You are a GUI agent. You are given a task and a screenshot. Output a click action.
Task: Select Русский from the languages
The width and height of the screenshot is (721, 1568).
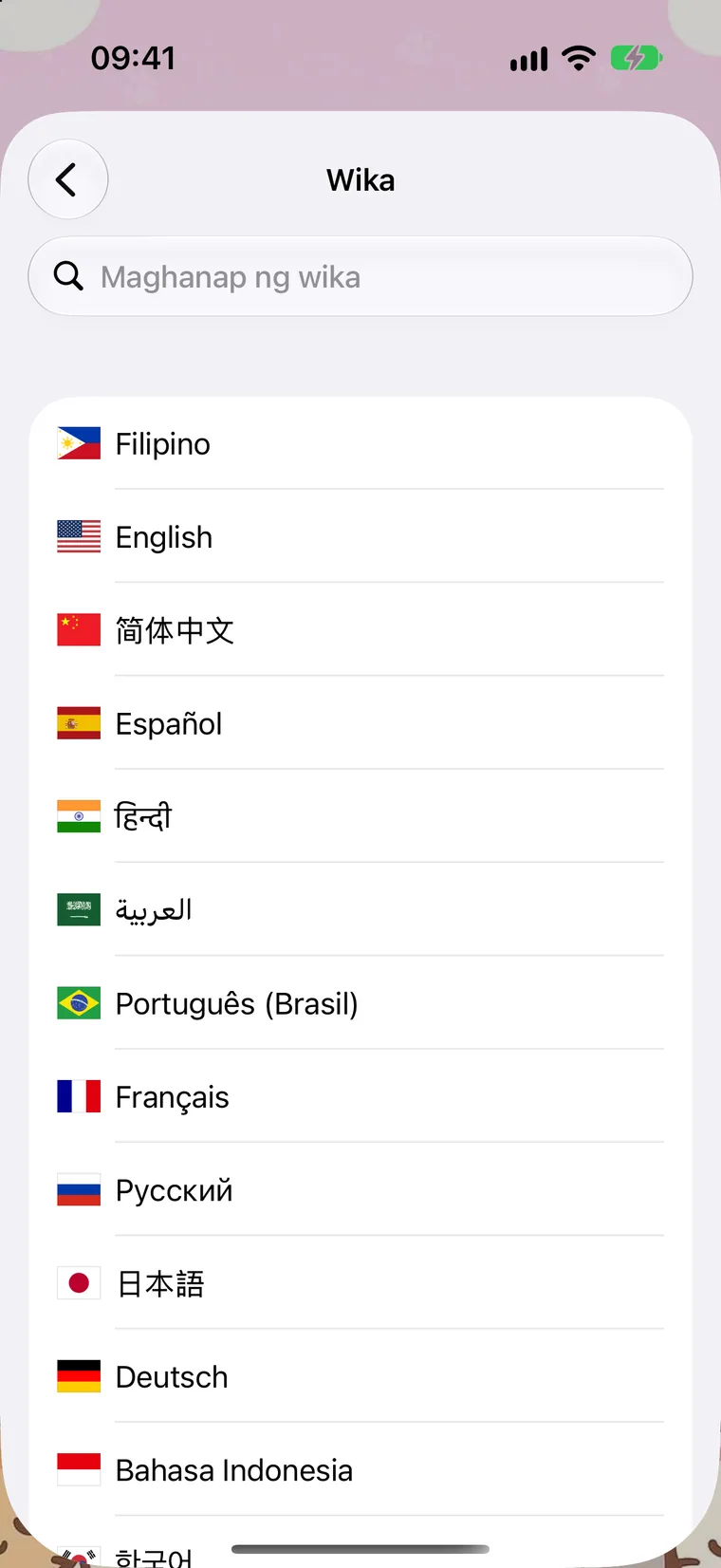point(360,1189)
